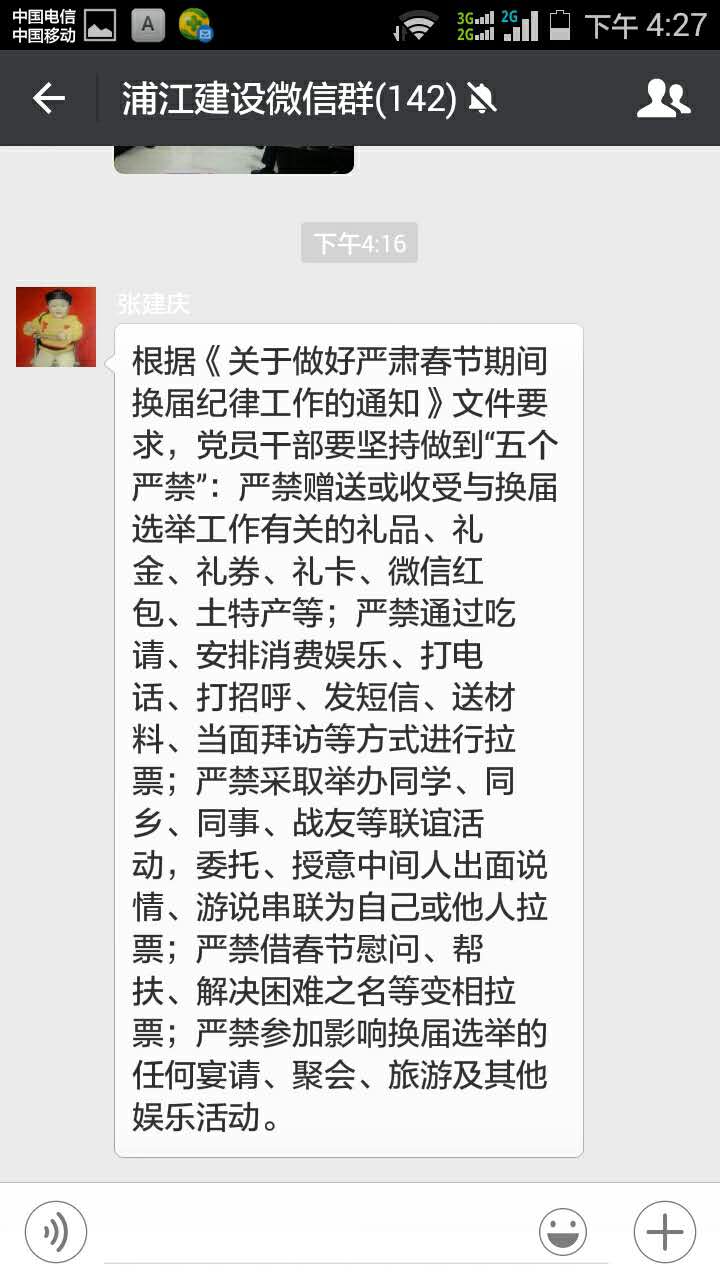Open the partially visible image message
720x1280 pixels.
234,160
